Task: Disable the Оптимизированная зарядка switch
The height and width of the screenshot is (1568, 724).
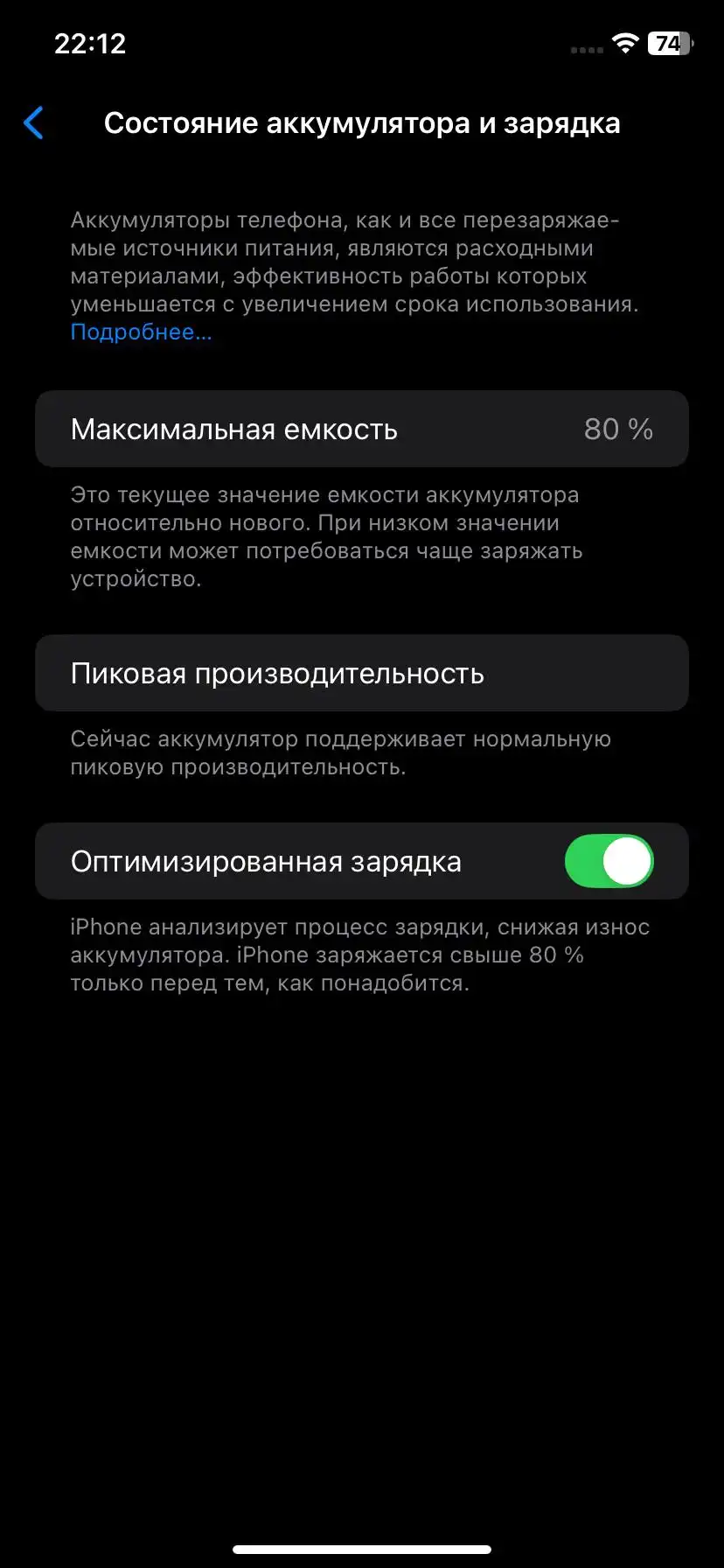Action: coord(609,861)
